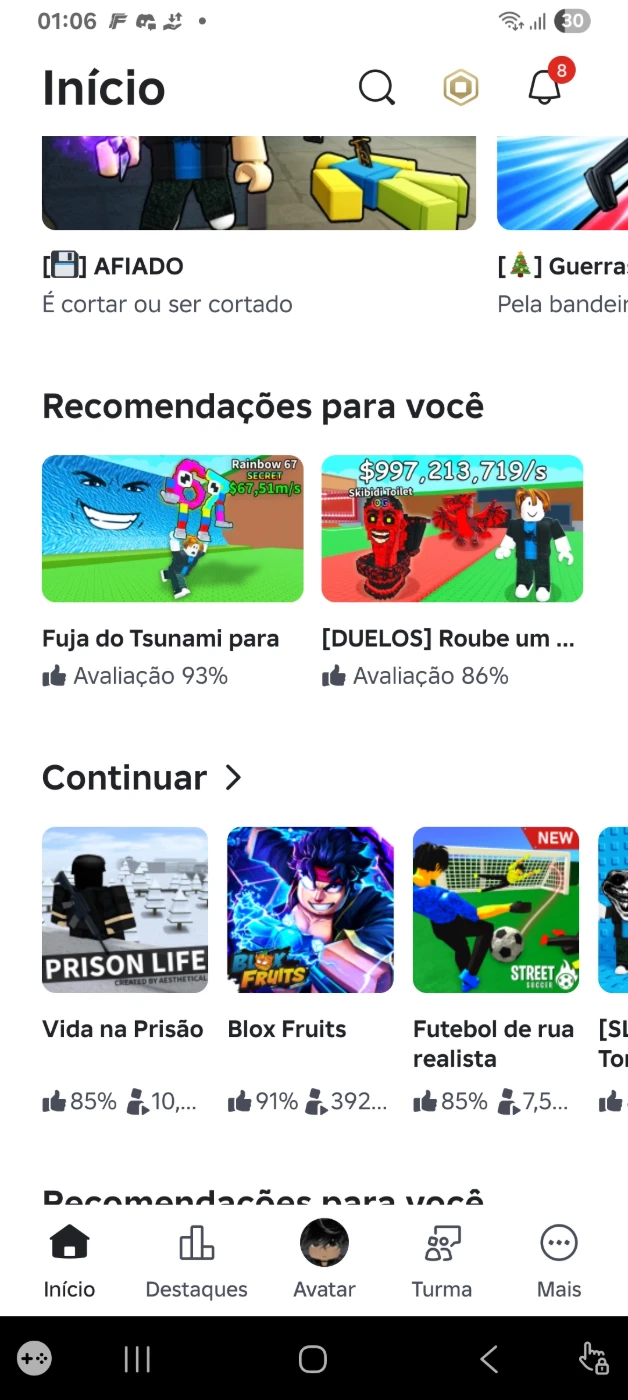Expand the Continuar section
This screenshot has width=628, height=1400.
232,777
